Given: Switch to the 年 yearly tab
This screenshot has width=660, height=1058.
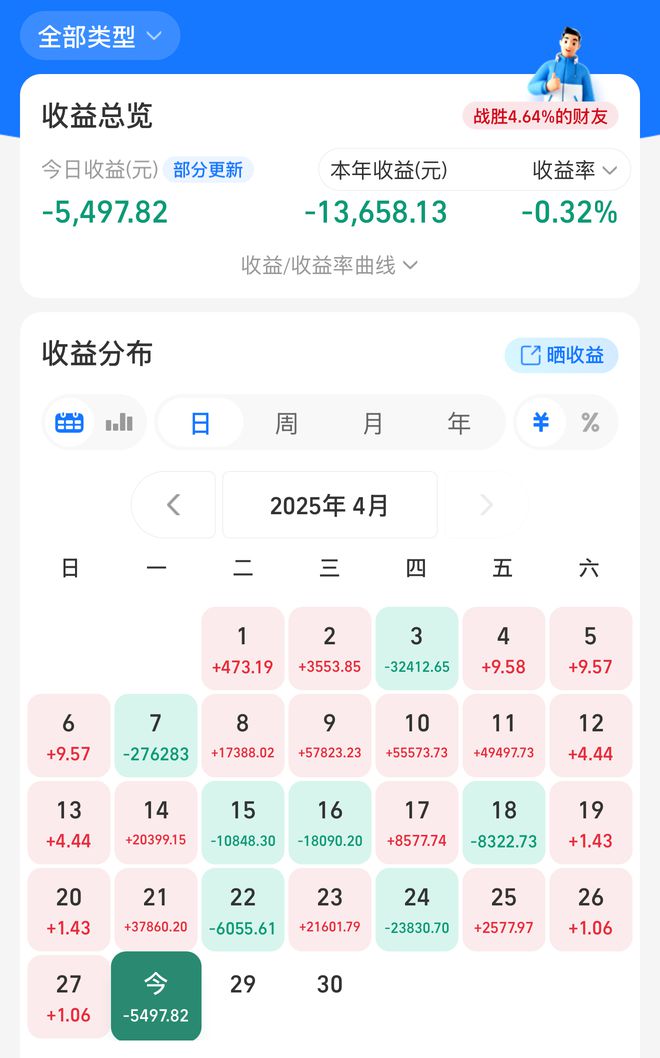Looking at the screenshot, I should (x=459, y=423).
